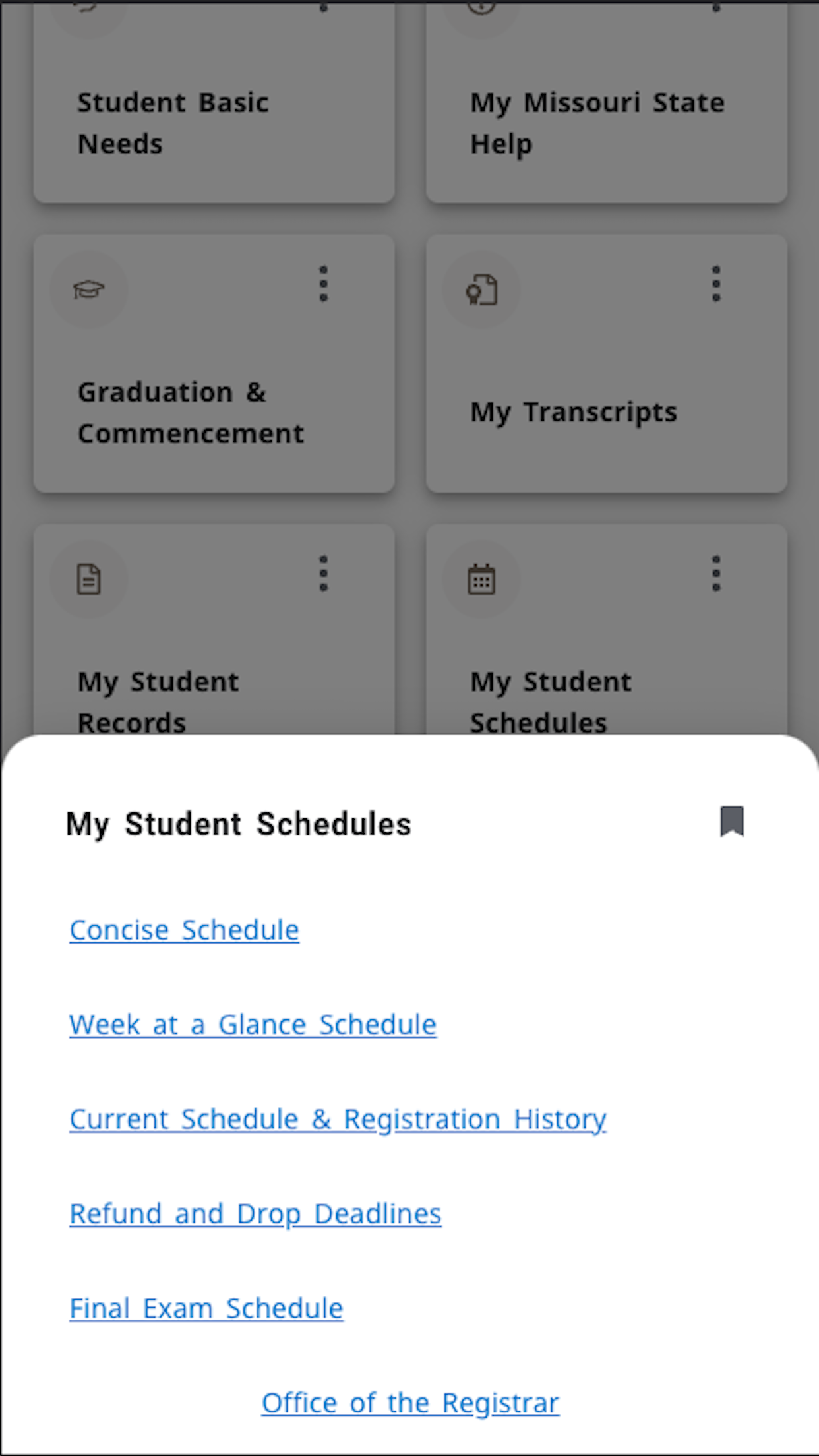The image size is (819, 1456).
Task: Click the three-dot icon on Graduation & Commencement card
Action: [322, 284]
